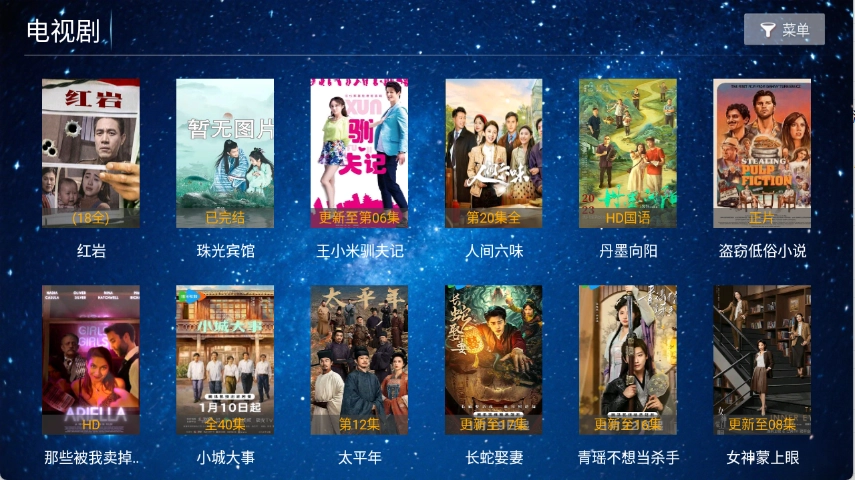Open the 那些被我卖掉.. title
Screen dimensions: 855x480
[x=91, y=360]
